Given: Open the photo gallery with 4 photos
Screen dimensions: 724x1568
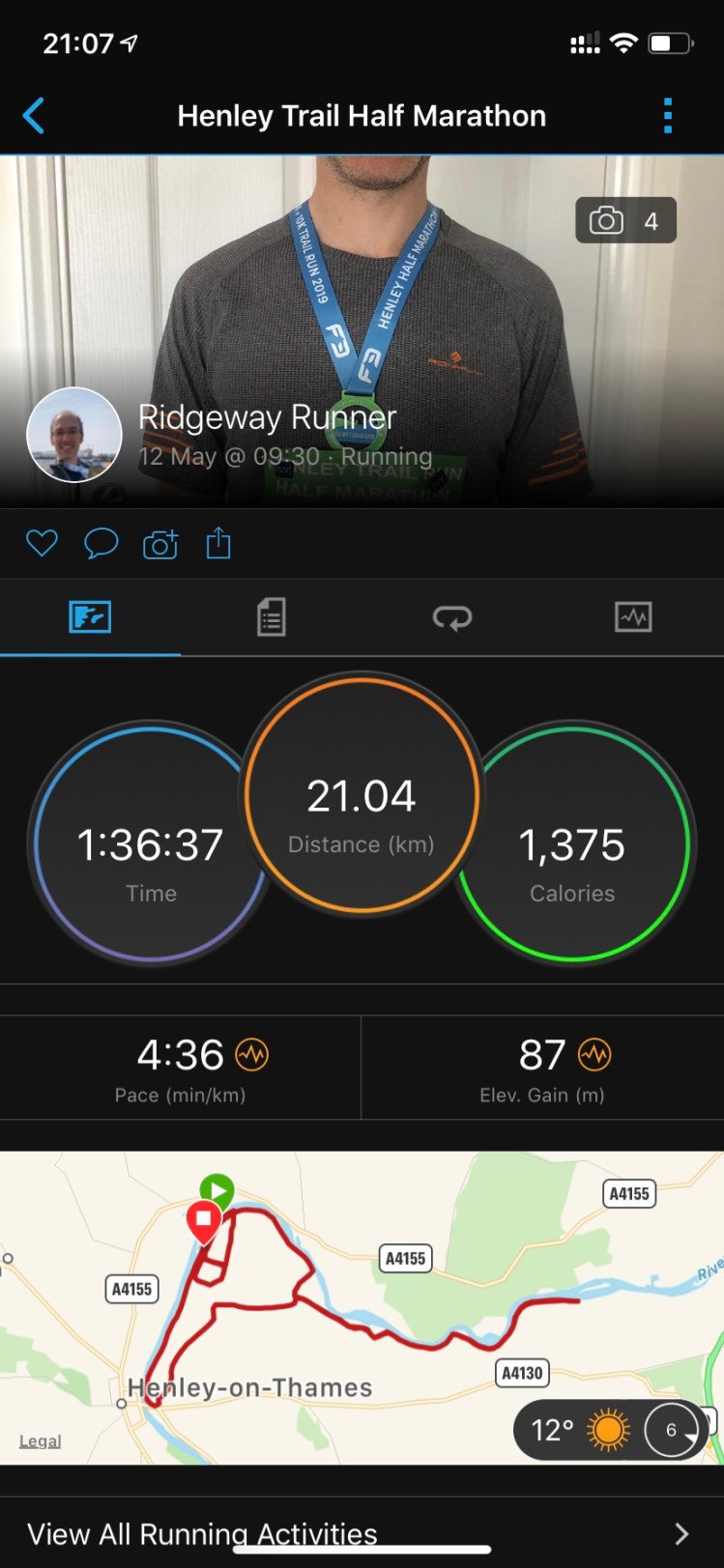Looking at the screenshot, I should pos(625,221).
